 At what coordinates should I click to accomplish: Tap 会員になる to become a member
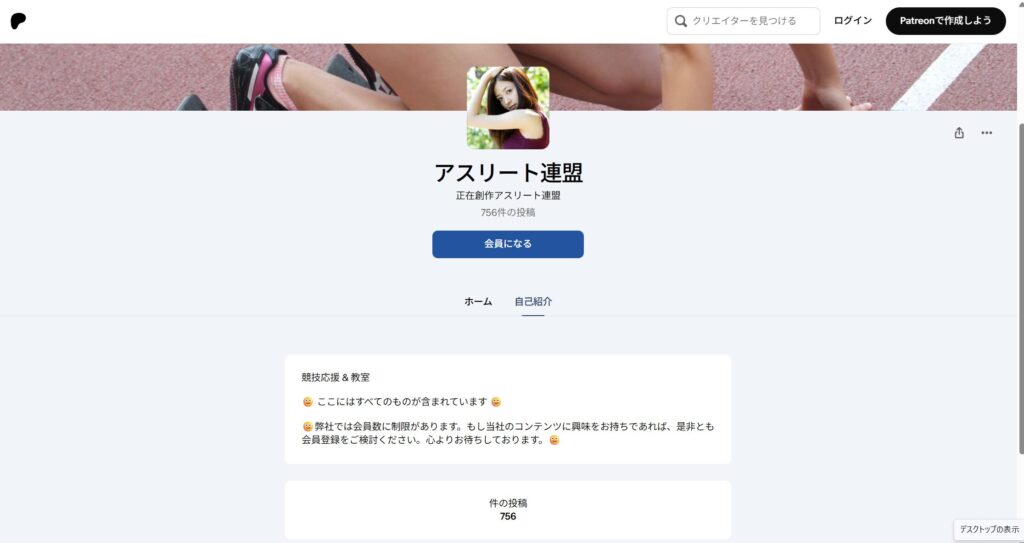[x=507, y=244]
